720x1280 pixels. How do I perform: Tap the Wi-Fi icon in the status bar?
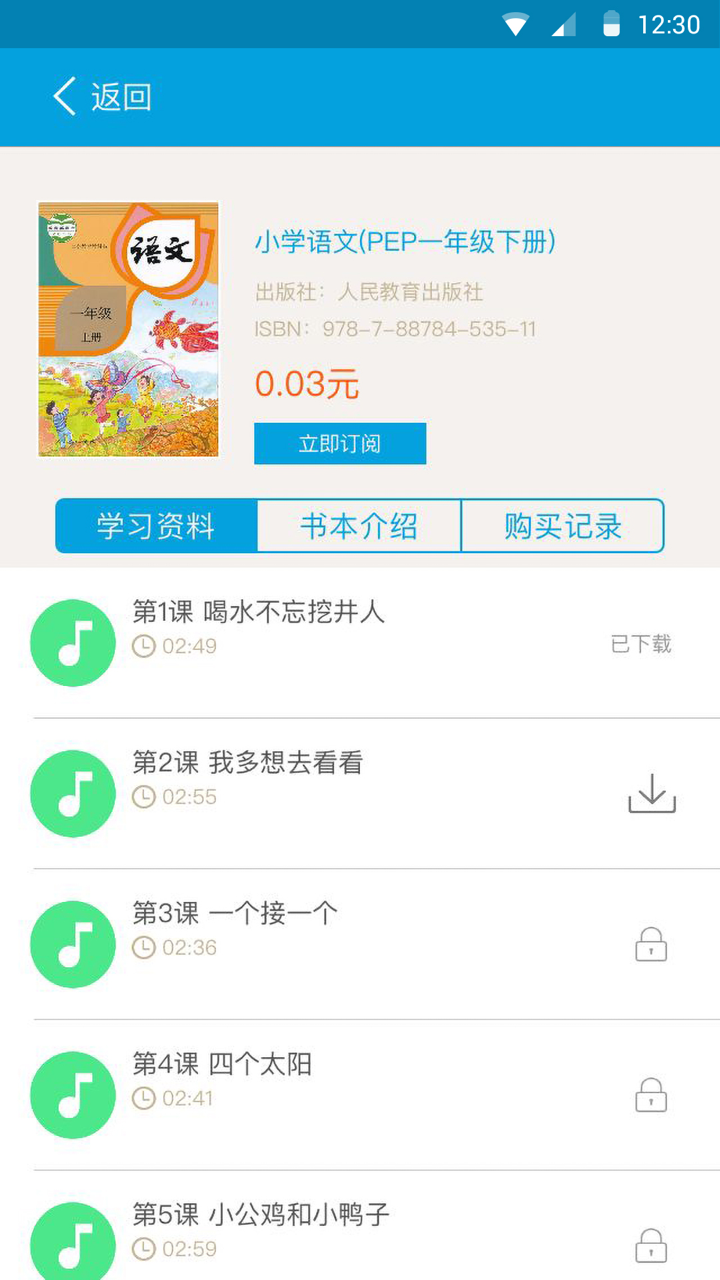coord(513,23)
